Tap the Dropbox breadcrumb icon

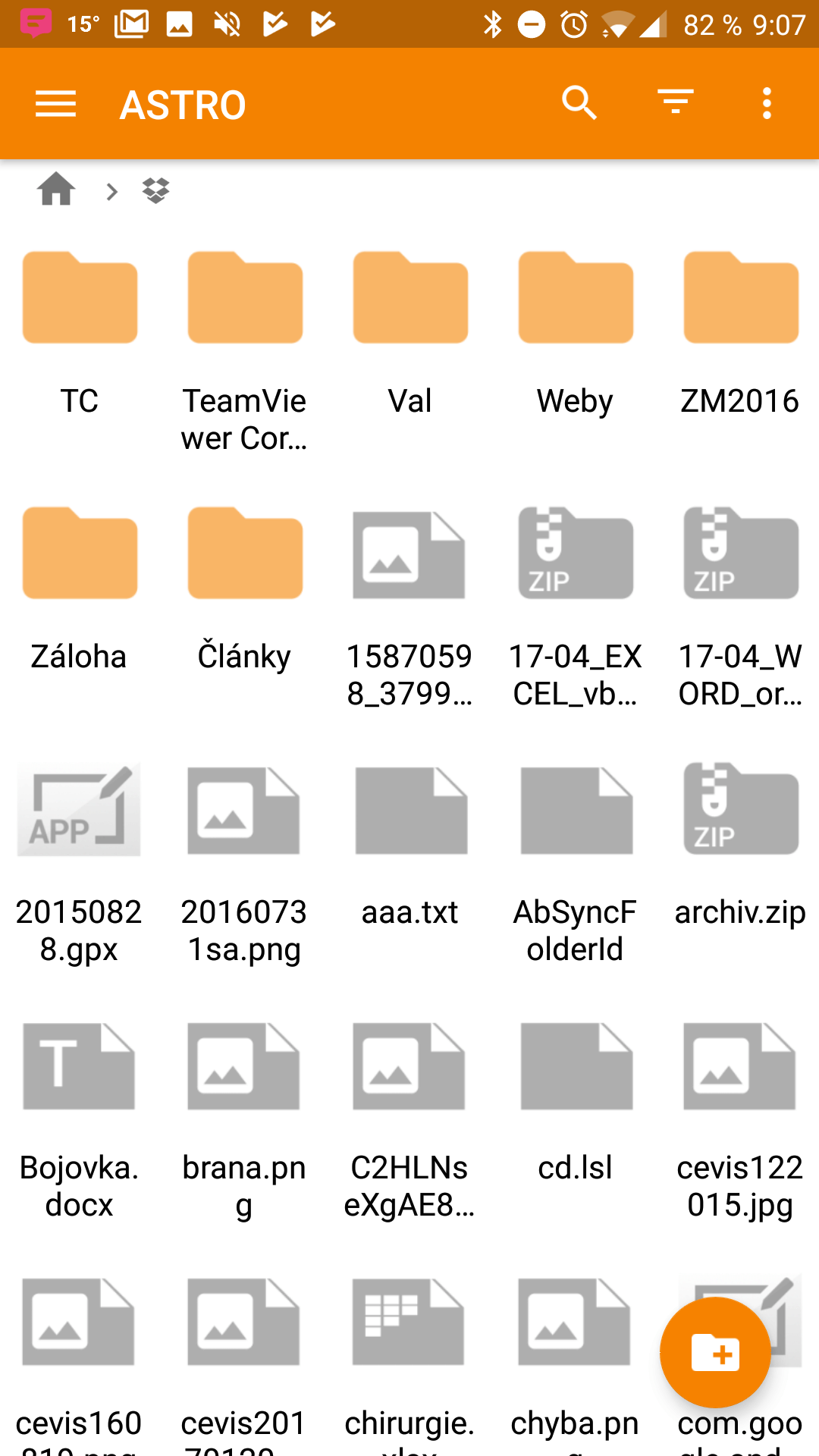(x=155, y=190)
